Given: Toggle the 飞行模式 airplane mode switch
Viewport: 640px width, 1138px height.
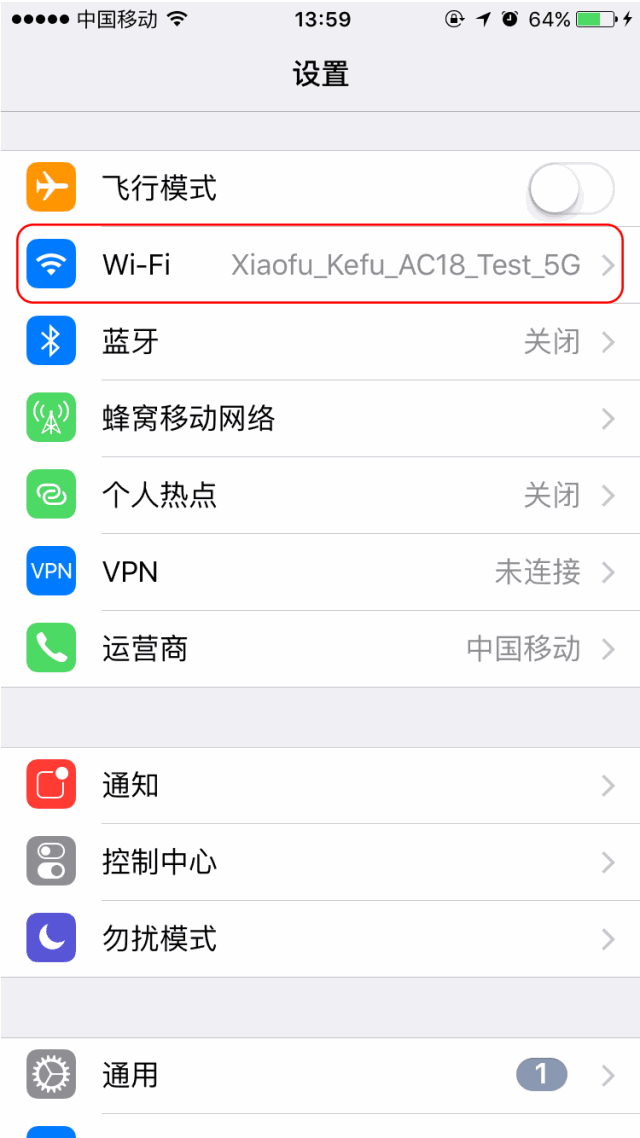Looking at the screenshot, I should [569, 188].
